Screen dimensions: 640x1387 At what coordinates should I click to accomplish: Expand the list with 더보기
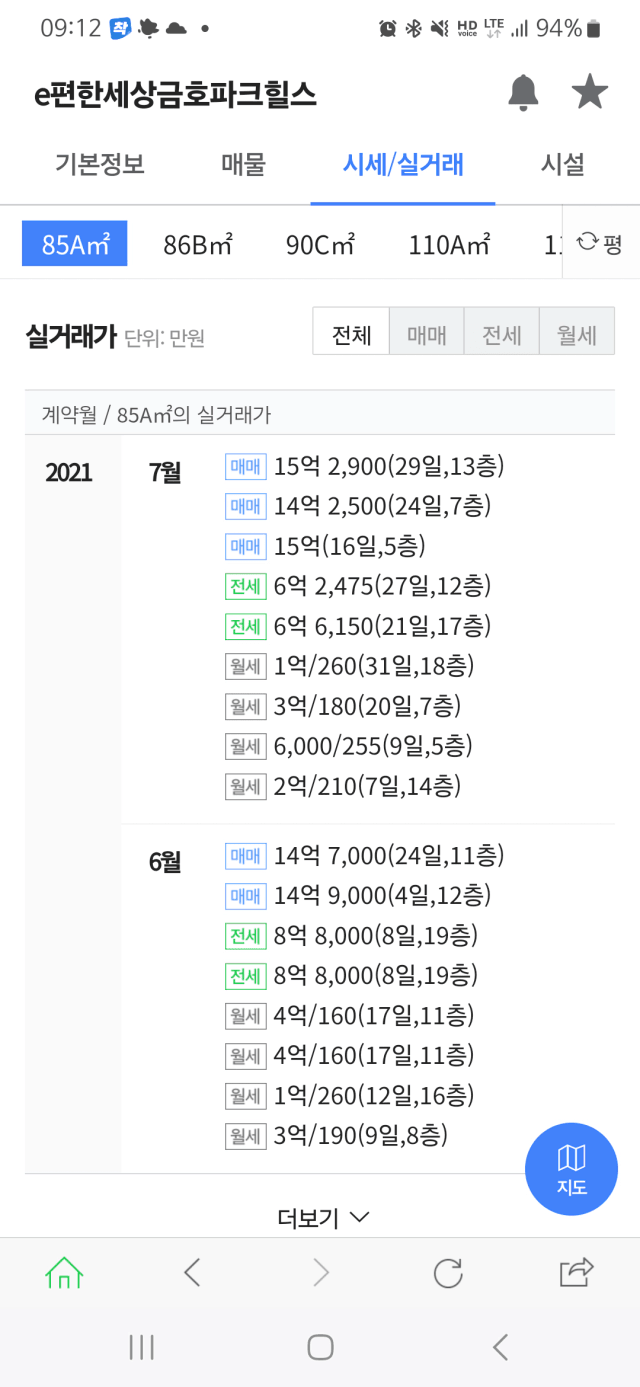pos(323,1218)
